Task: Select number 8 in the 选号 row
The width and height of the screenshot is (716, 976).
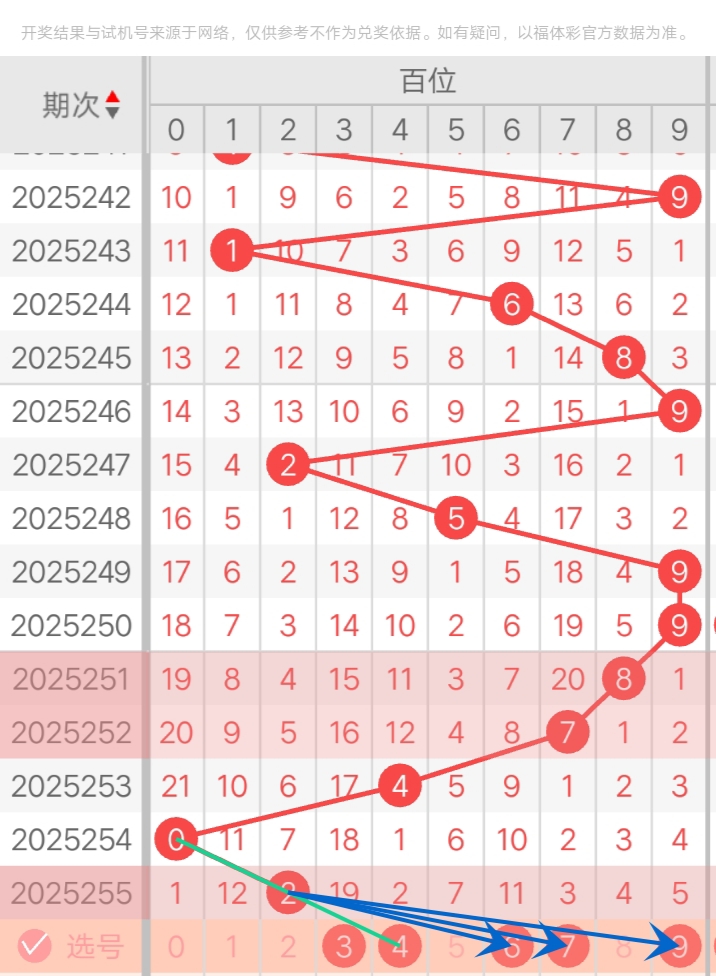Action: [x=624, y=946]
